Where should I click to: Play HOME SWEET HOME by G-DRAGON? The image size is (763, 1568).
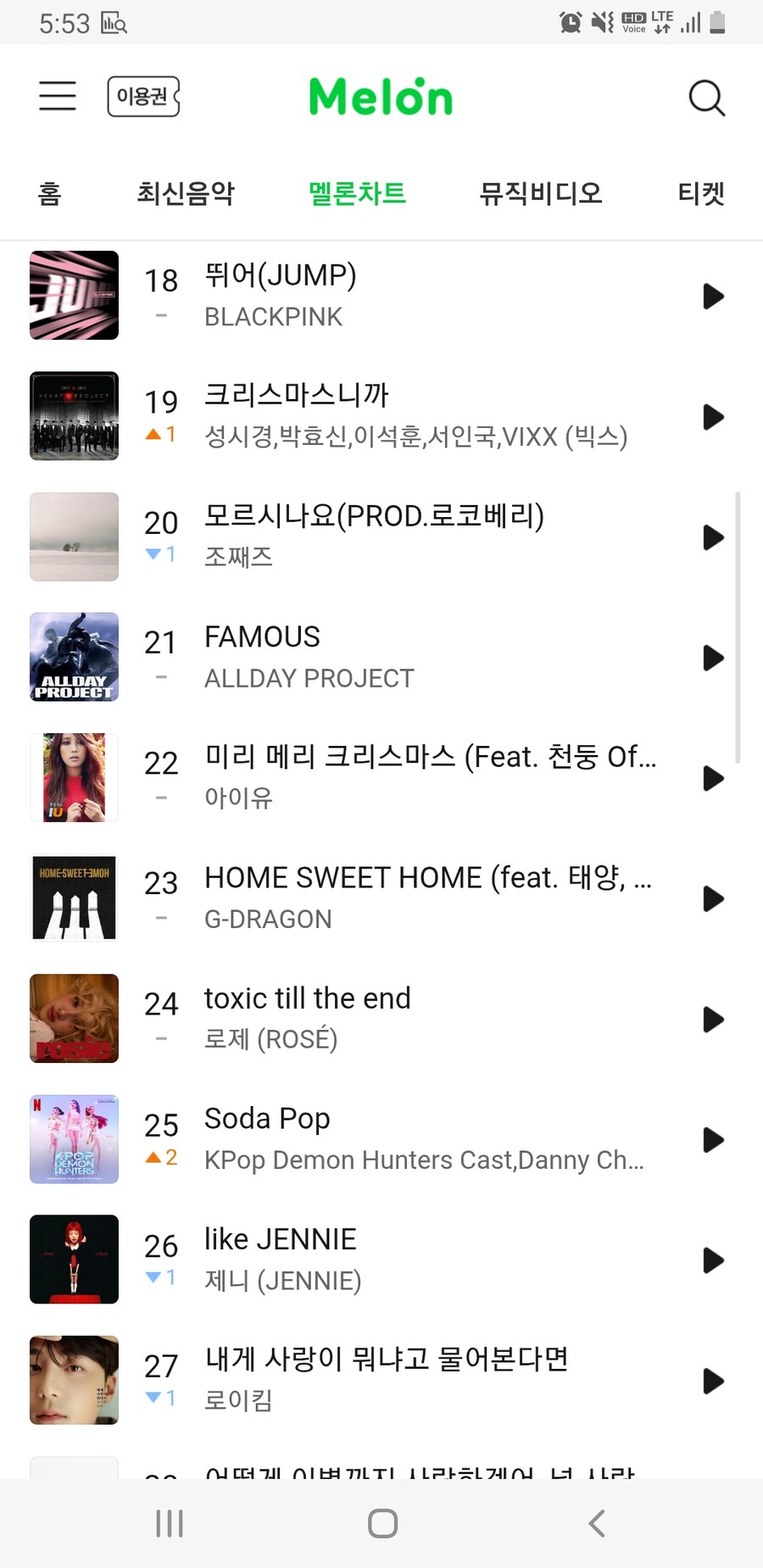[x=713, y=899]
